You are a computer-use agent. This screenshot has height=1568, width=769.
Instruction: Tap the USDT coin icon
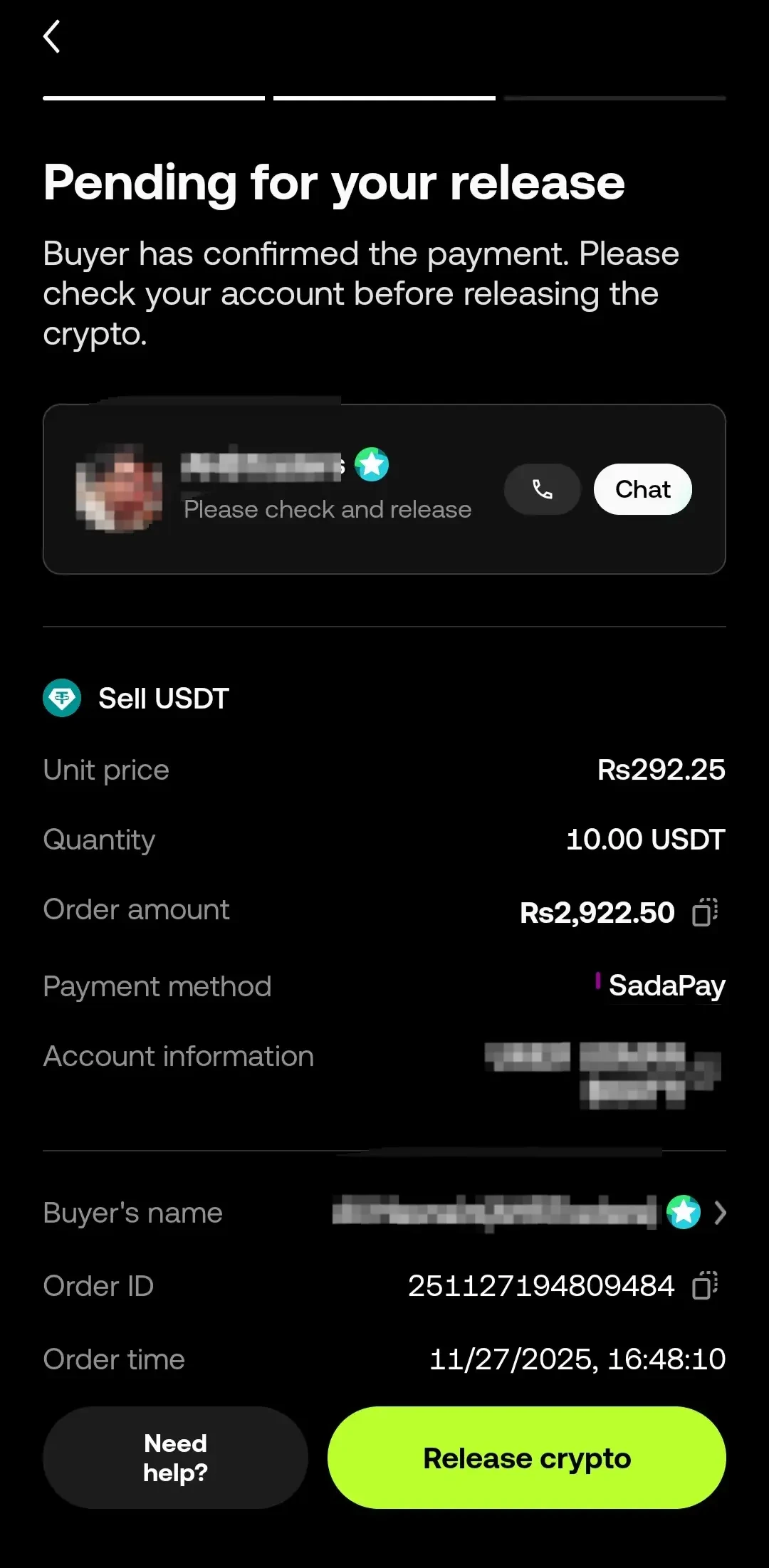coord(63,698)
